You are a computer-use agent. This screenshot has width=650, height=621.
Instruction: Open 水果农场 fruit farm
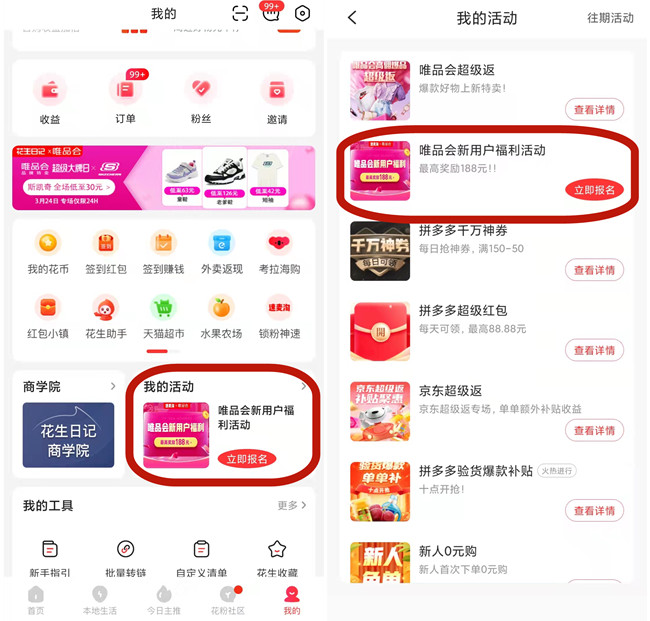tap(222, 315)
